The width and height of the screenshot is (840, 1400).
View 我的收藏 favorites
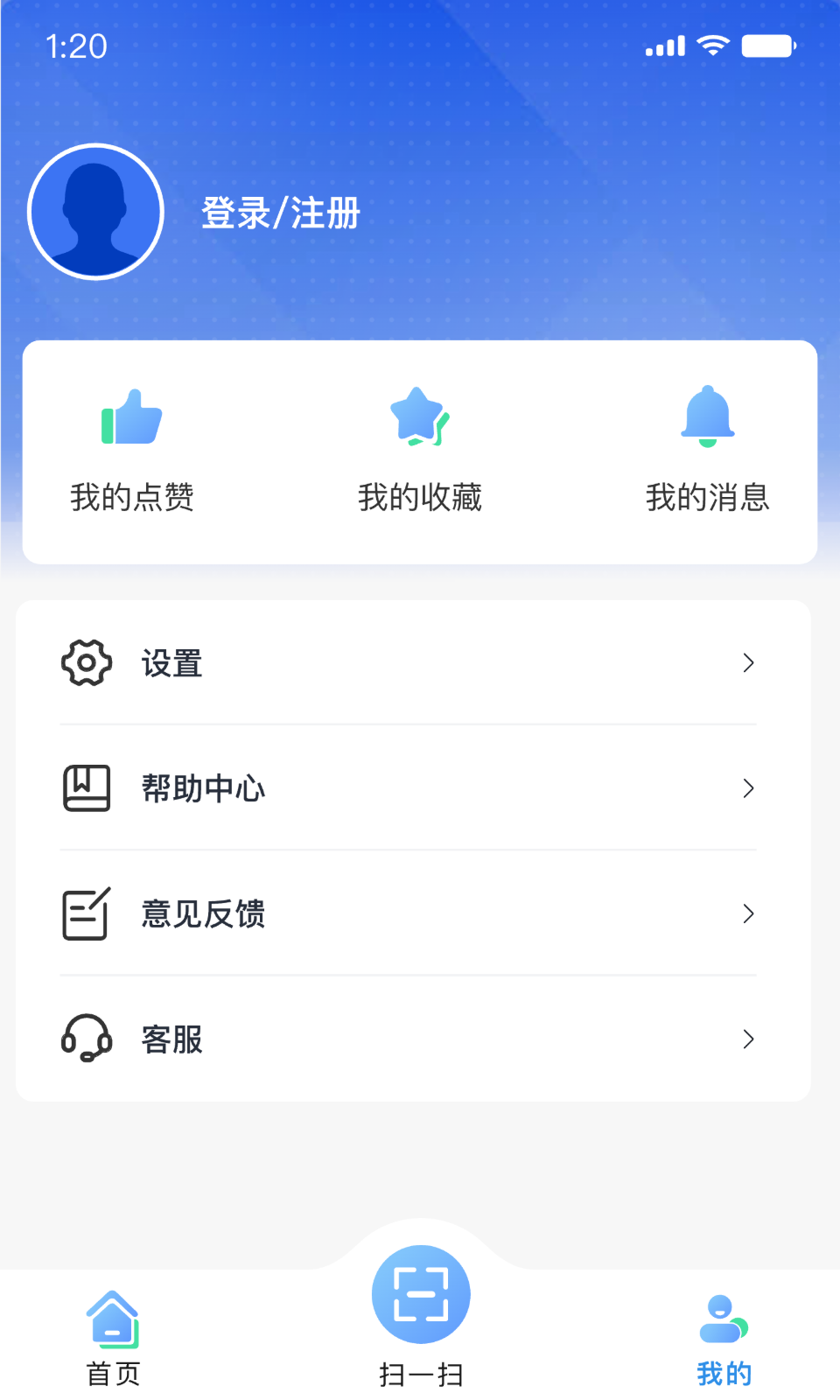pos(420,451)
